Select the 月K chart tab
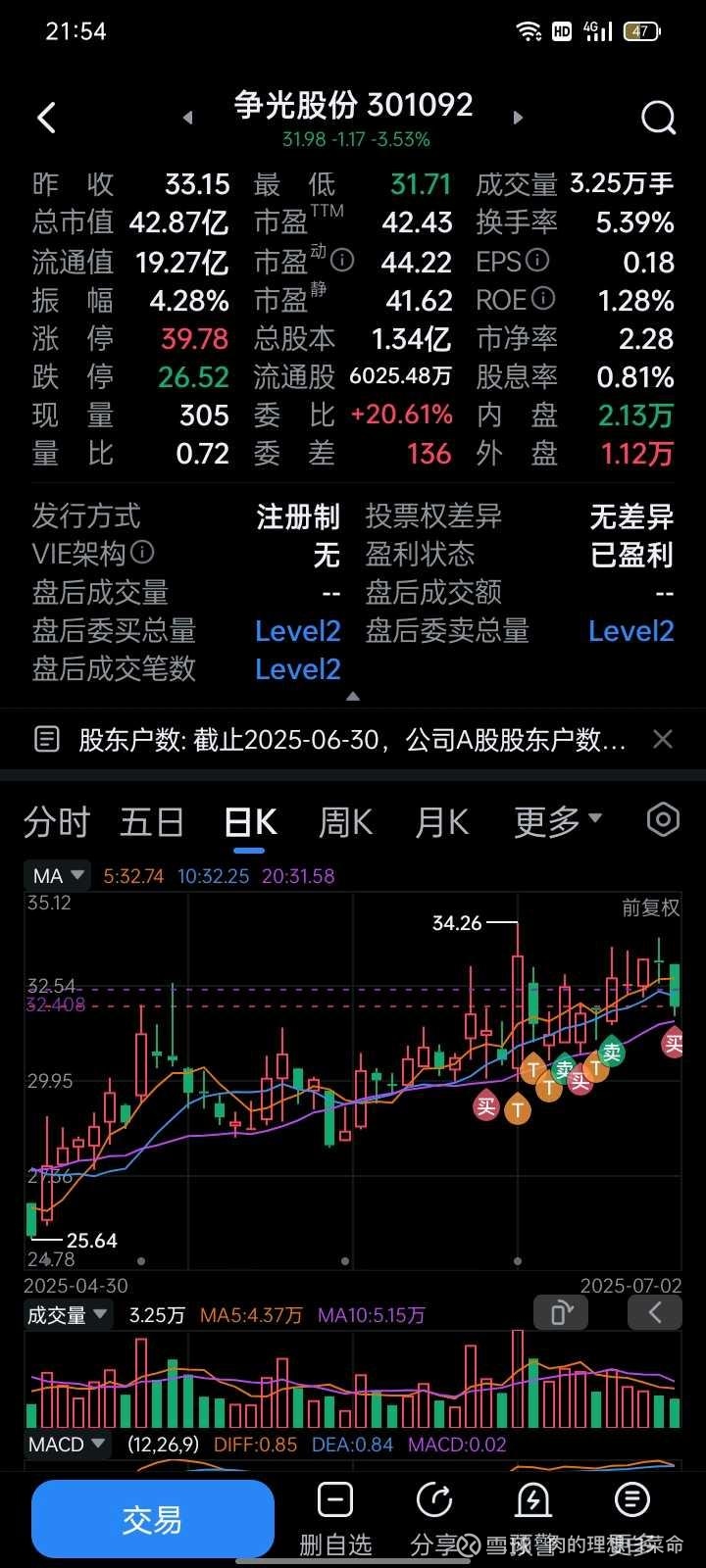 coord(441,821)
